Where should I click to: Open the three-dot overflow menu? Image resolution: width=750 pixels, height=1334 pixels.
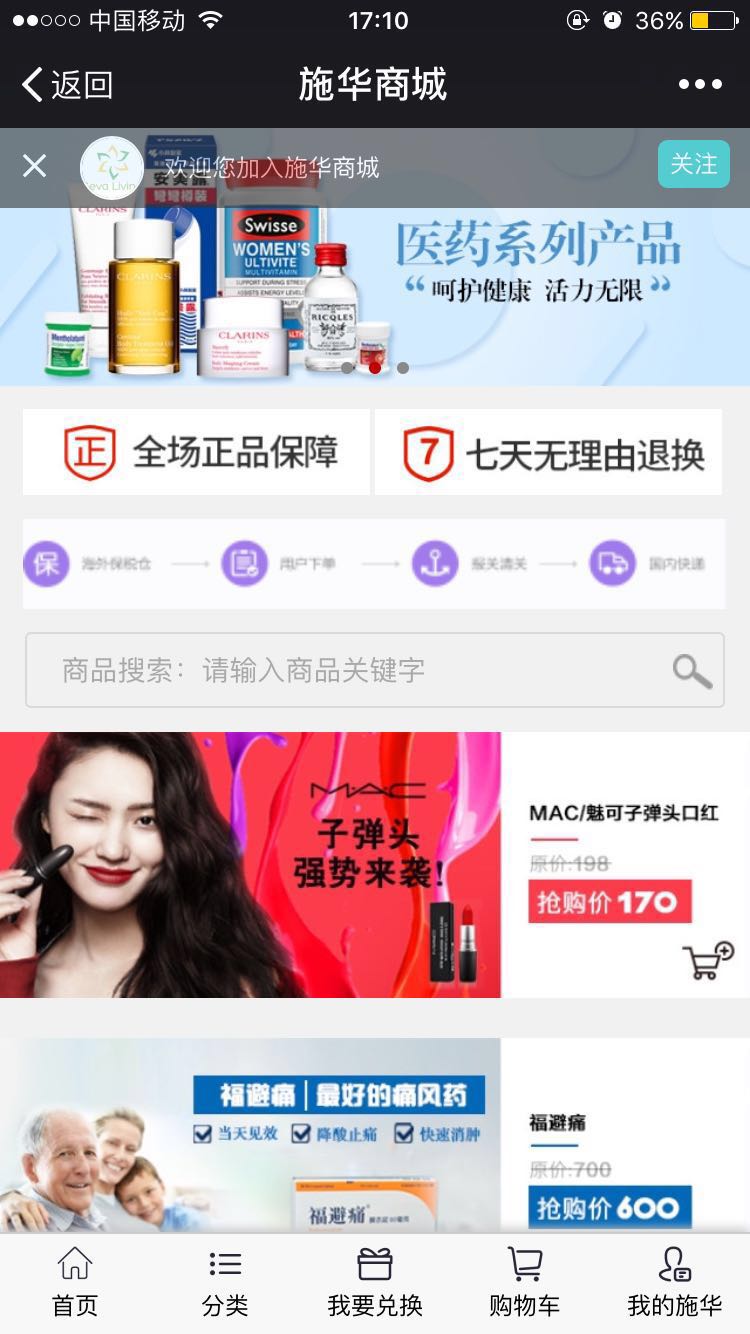[700, 85]
